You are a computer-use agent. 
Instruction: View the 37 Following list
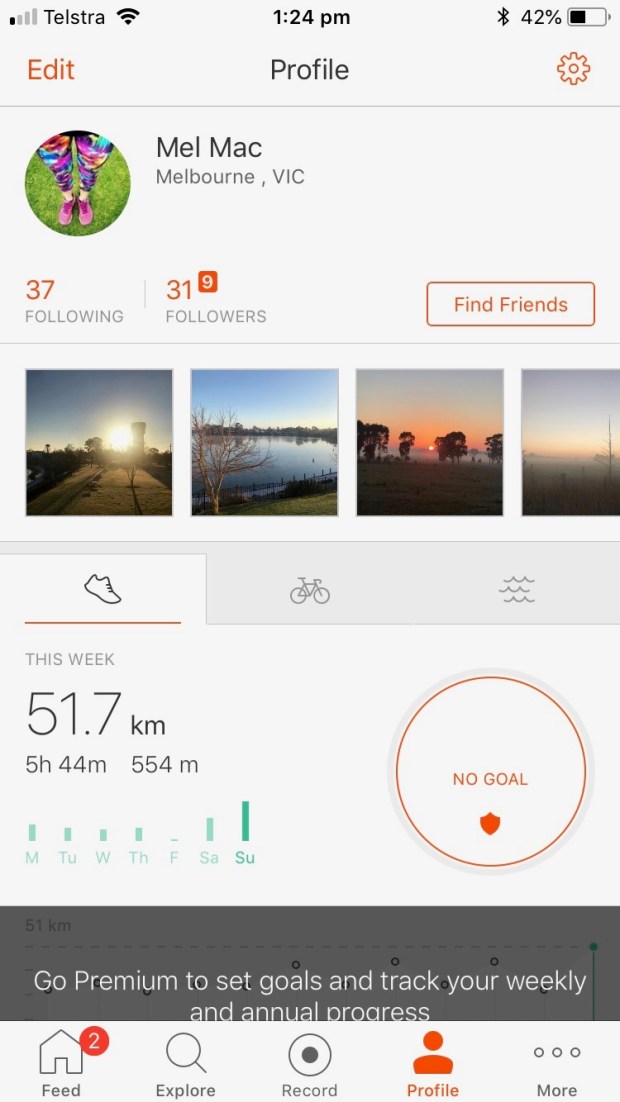[74, 302]
